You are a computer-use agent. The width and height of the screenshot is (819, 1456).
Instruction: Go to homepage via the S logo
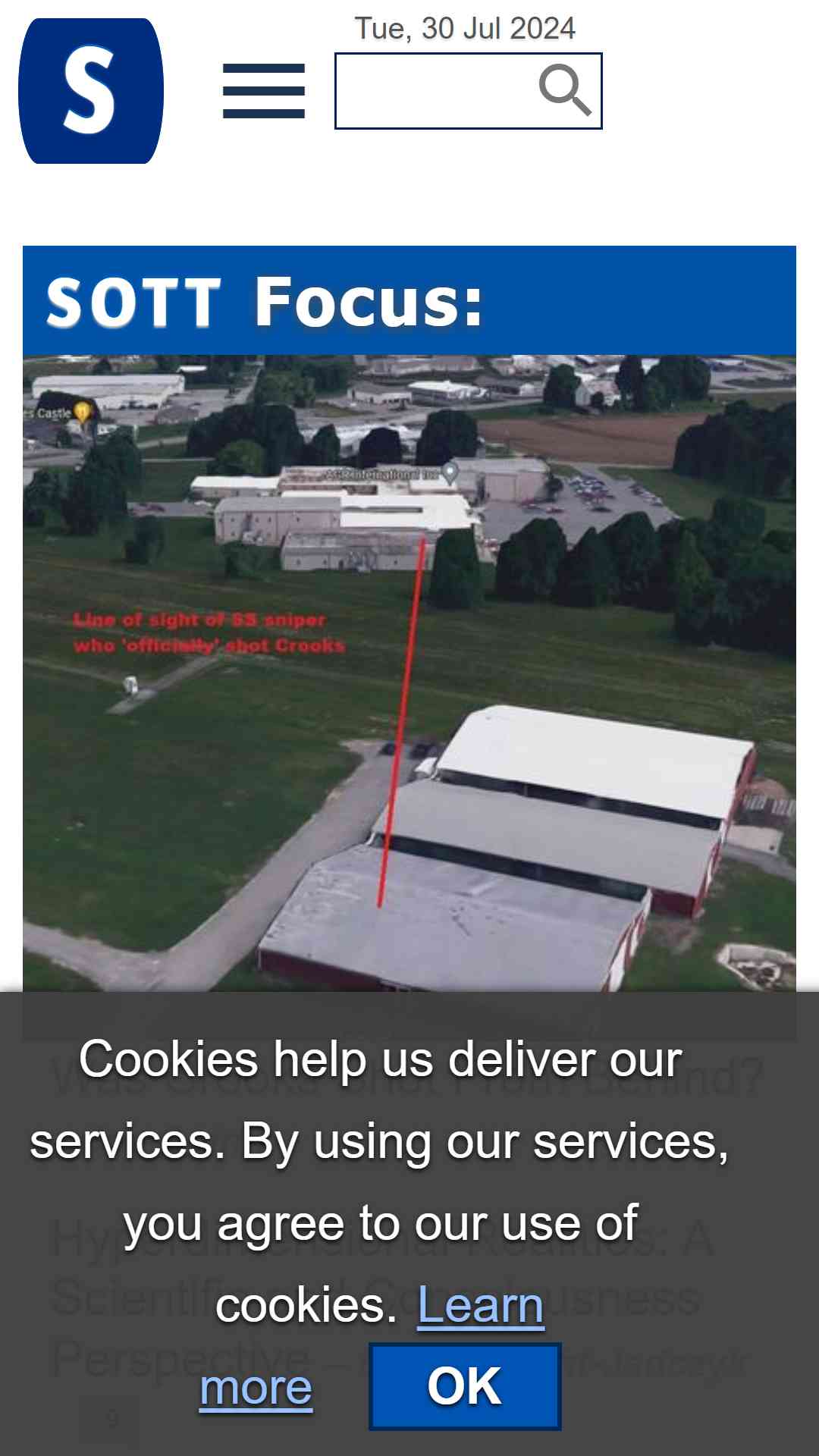[91, 91]
